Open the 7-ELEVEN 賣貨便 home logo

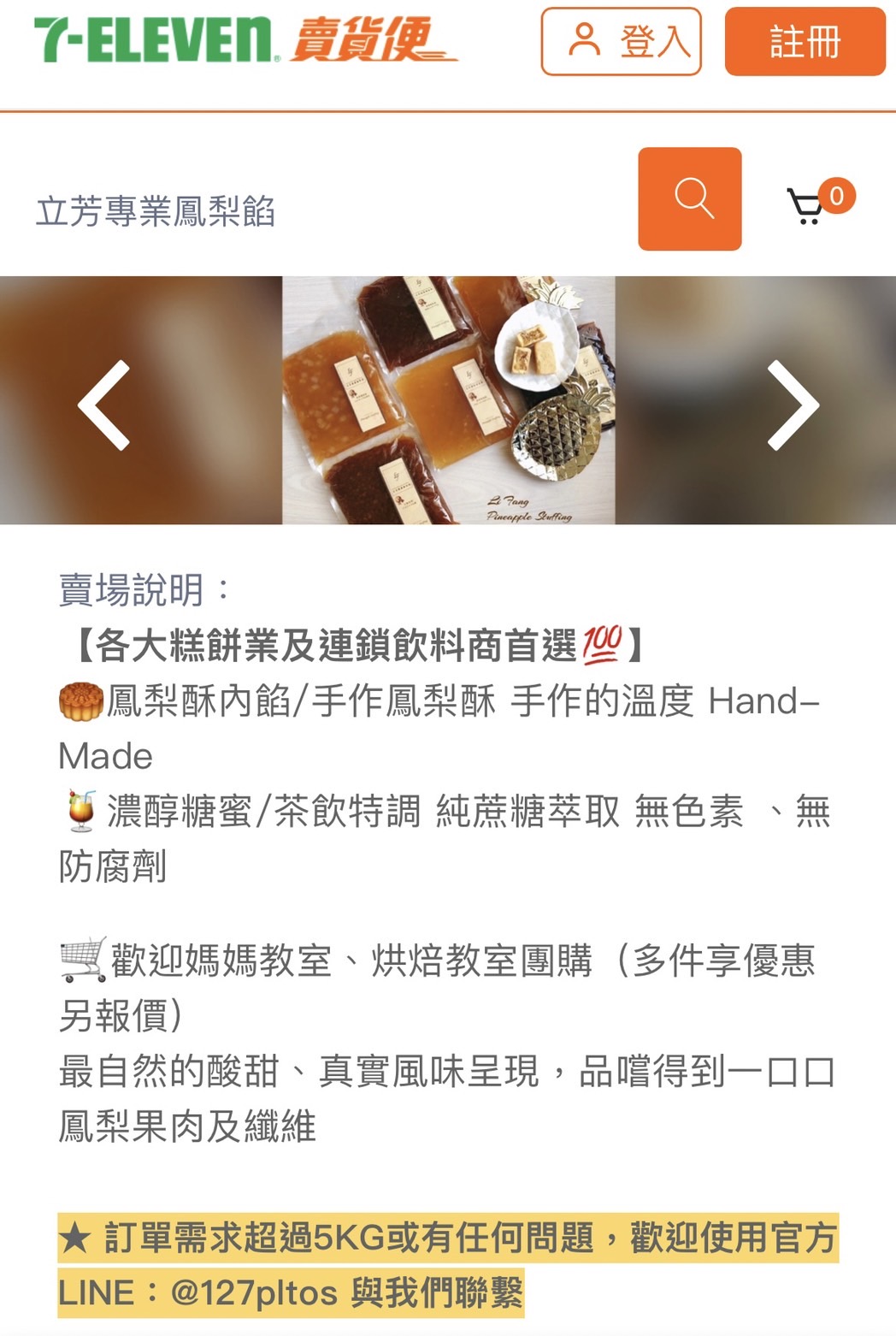coord(245,40)
